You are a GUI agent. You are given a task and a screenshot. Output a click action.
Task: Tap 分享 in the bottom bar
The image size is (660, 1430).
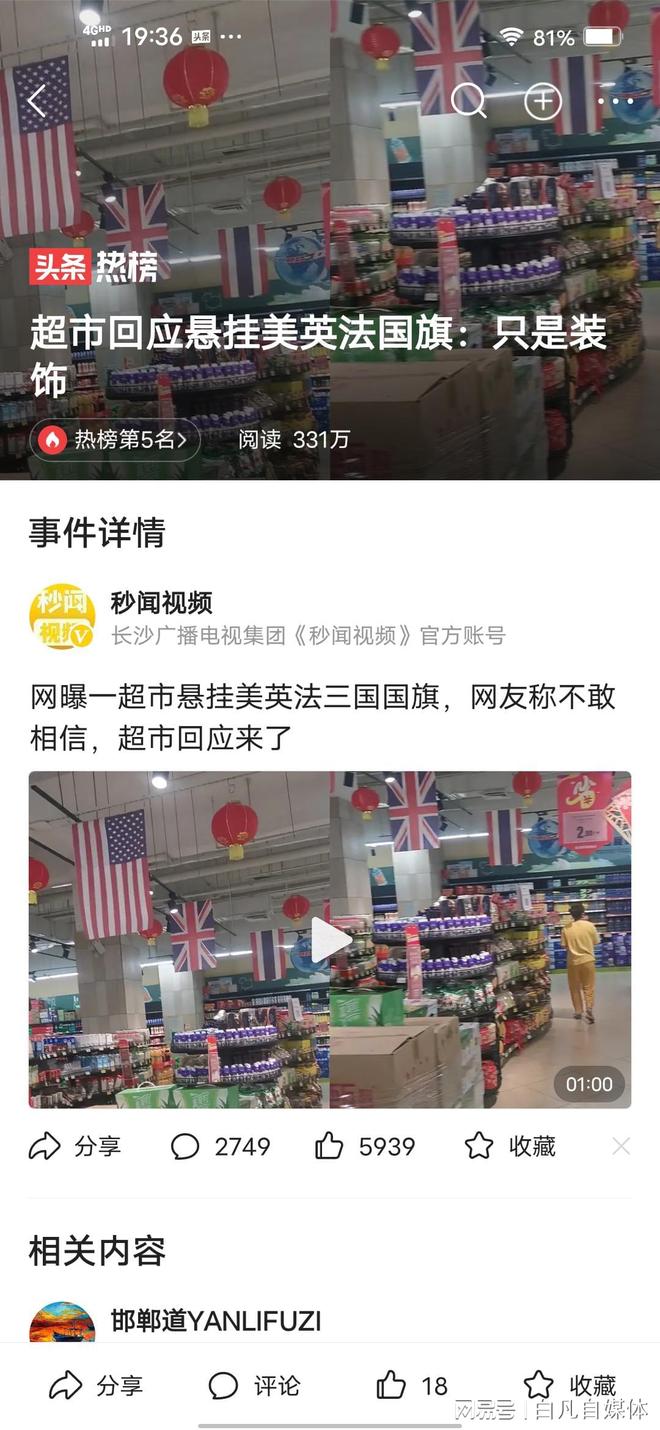(96, 1385)
